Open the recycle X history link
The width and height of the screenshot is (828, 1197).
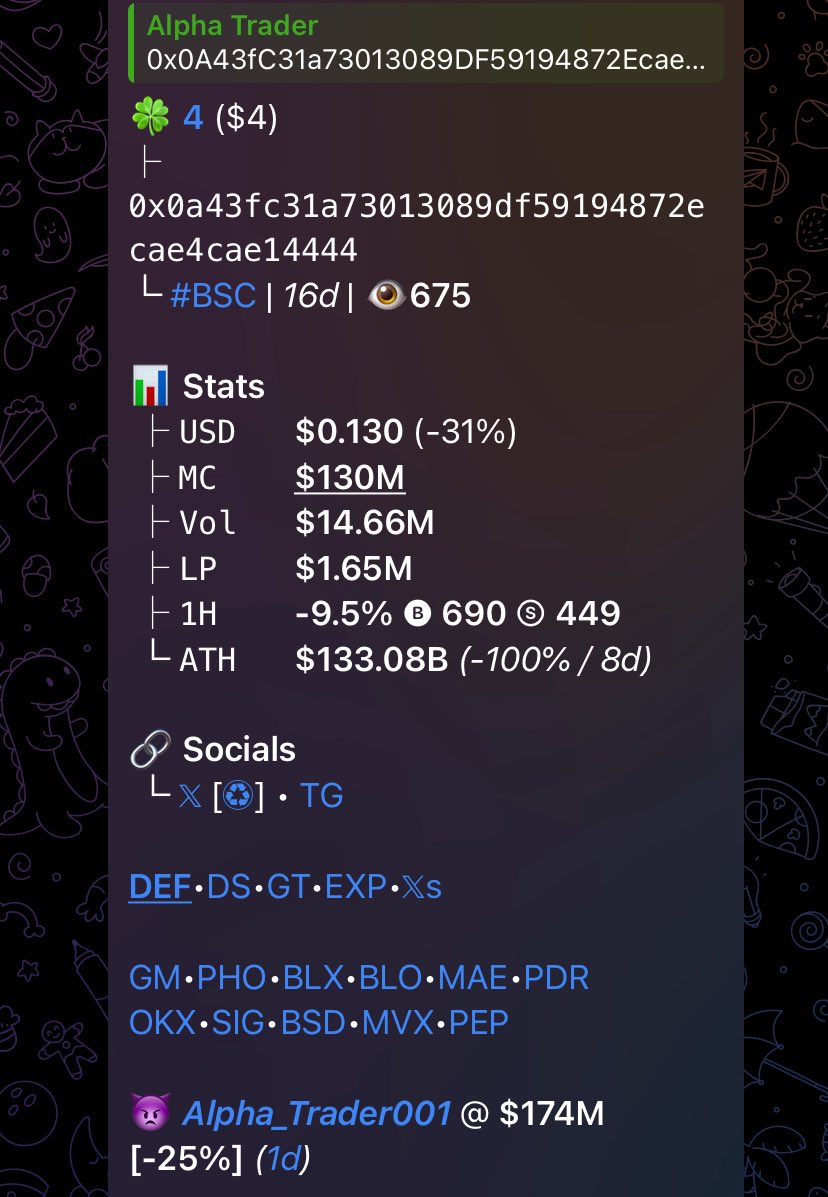coord(238,796)
